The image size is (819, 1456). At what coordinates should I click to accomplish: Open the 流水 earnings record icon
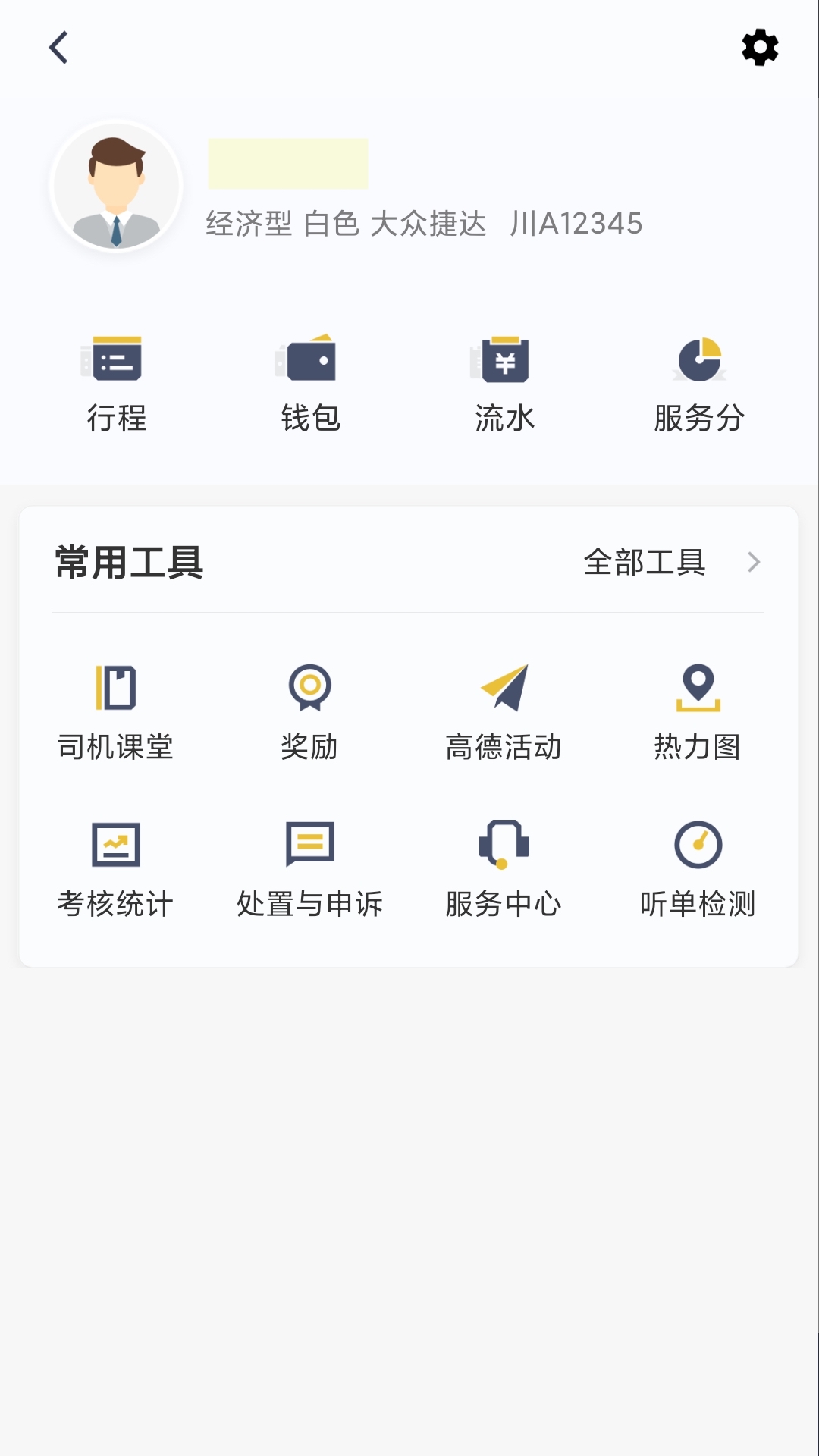504,379
